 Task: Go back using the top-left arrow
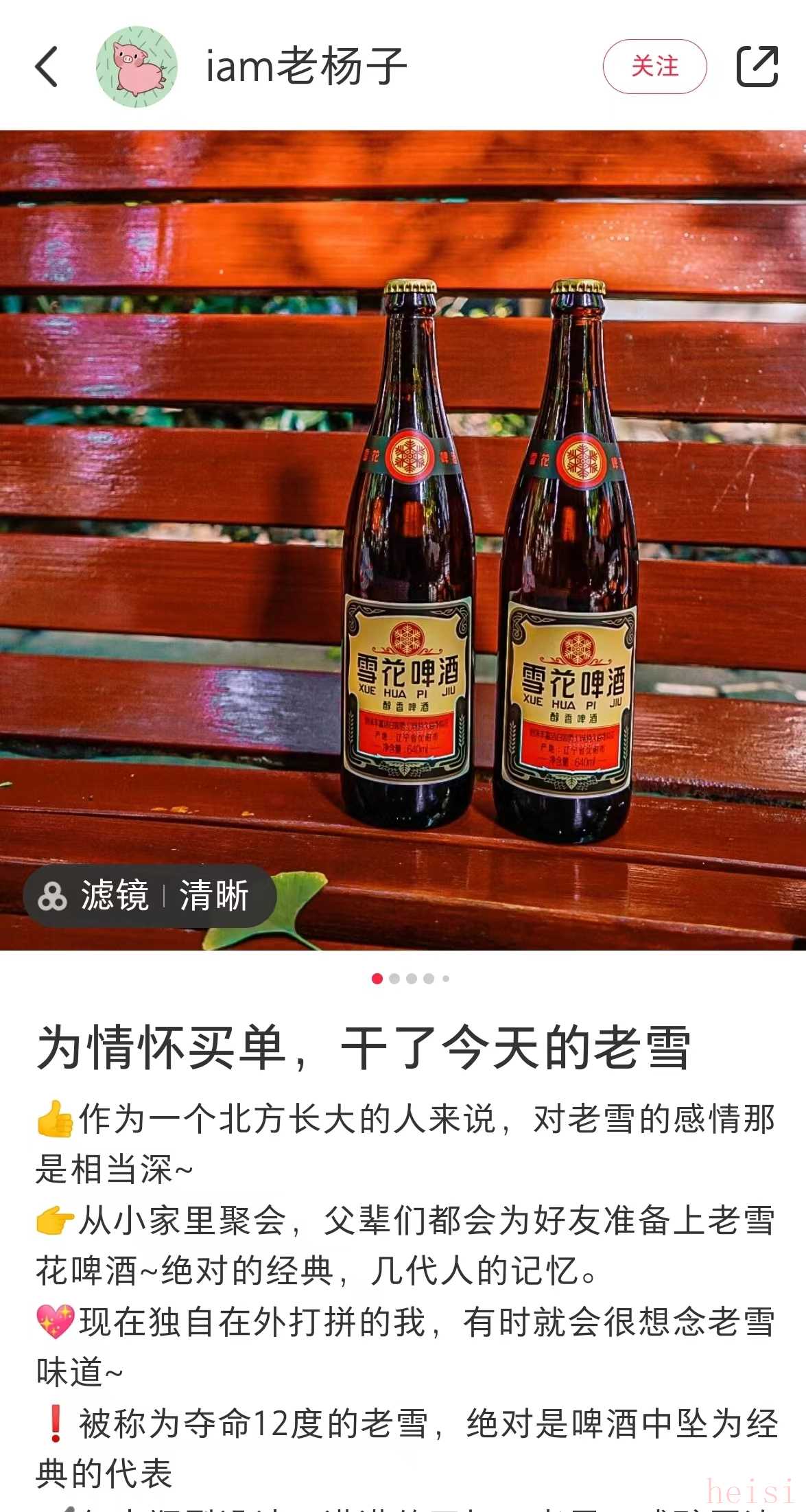47,67
